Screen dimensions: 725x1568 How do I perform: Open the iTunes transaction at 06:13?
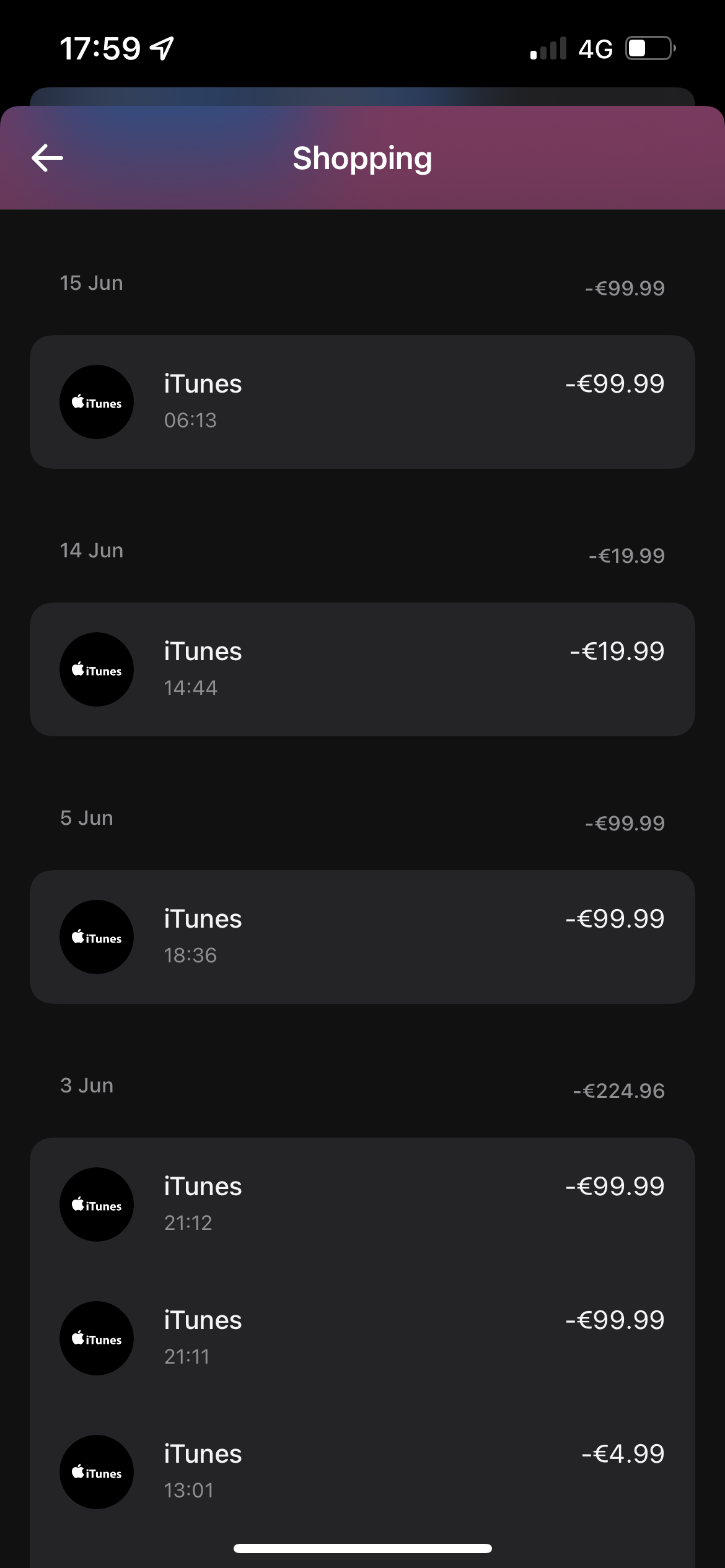(362, 402)
